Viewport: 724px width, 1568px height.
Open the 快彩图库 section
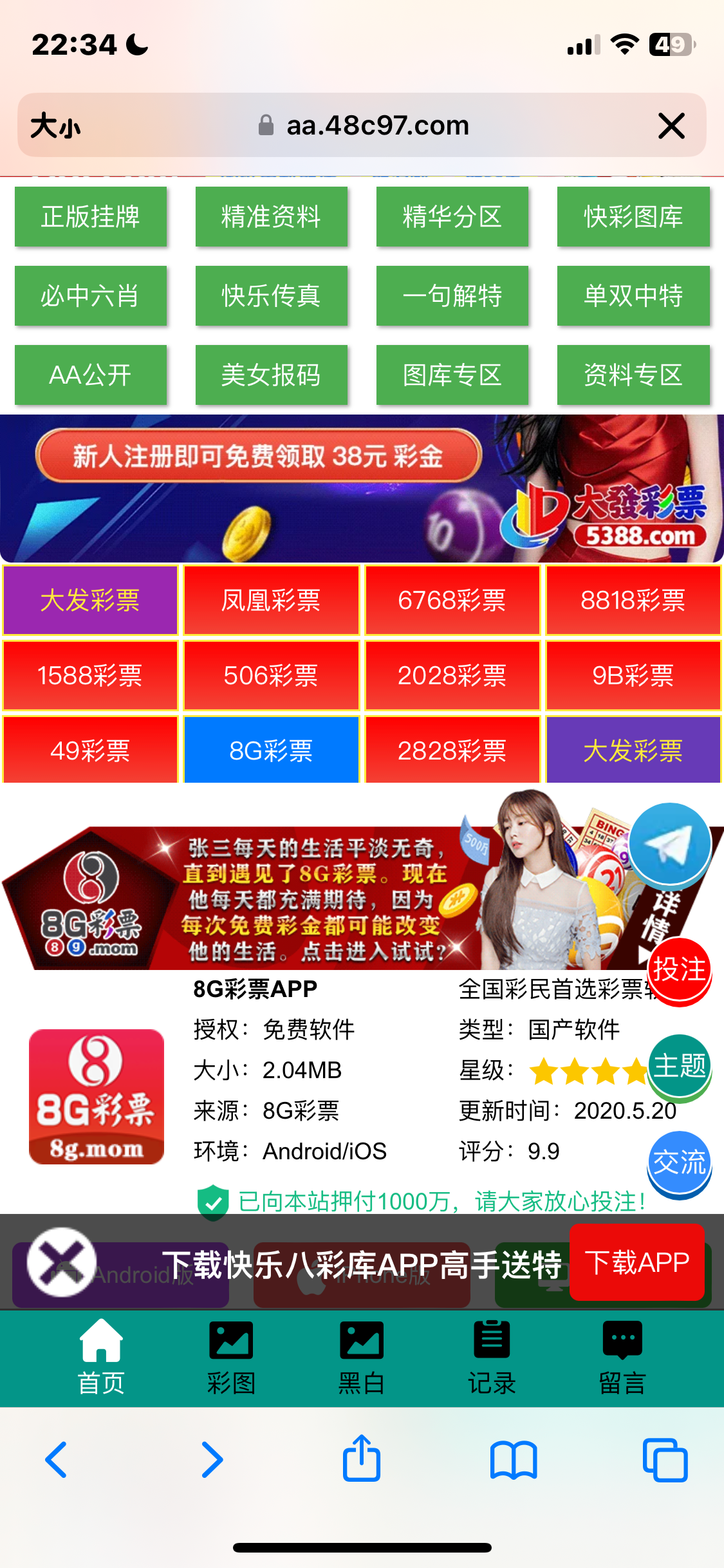[633, 217]
